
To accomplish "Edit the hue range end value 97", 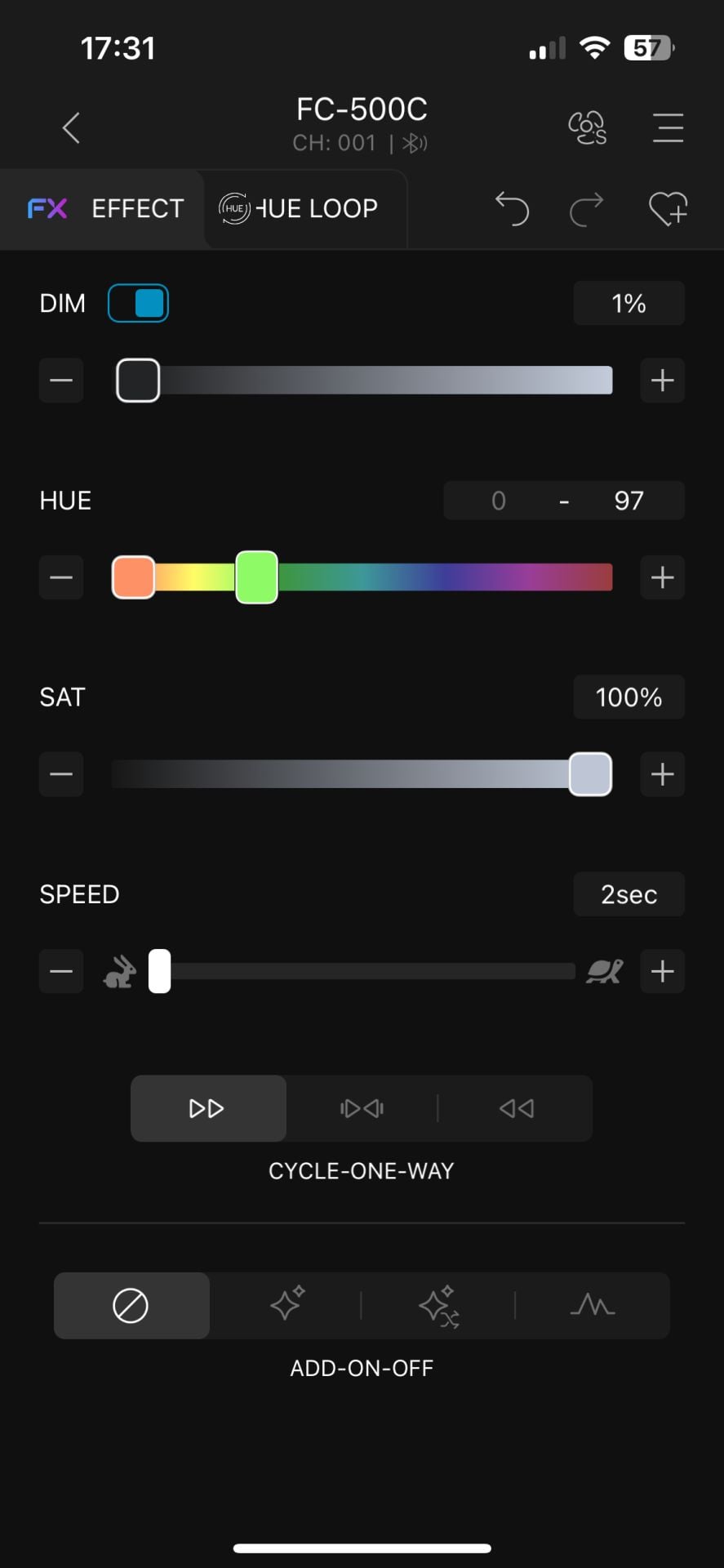I will tap(629, 501).
